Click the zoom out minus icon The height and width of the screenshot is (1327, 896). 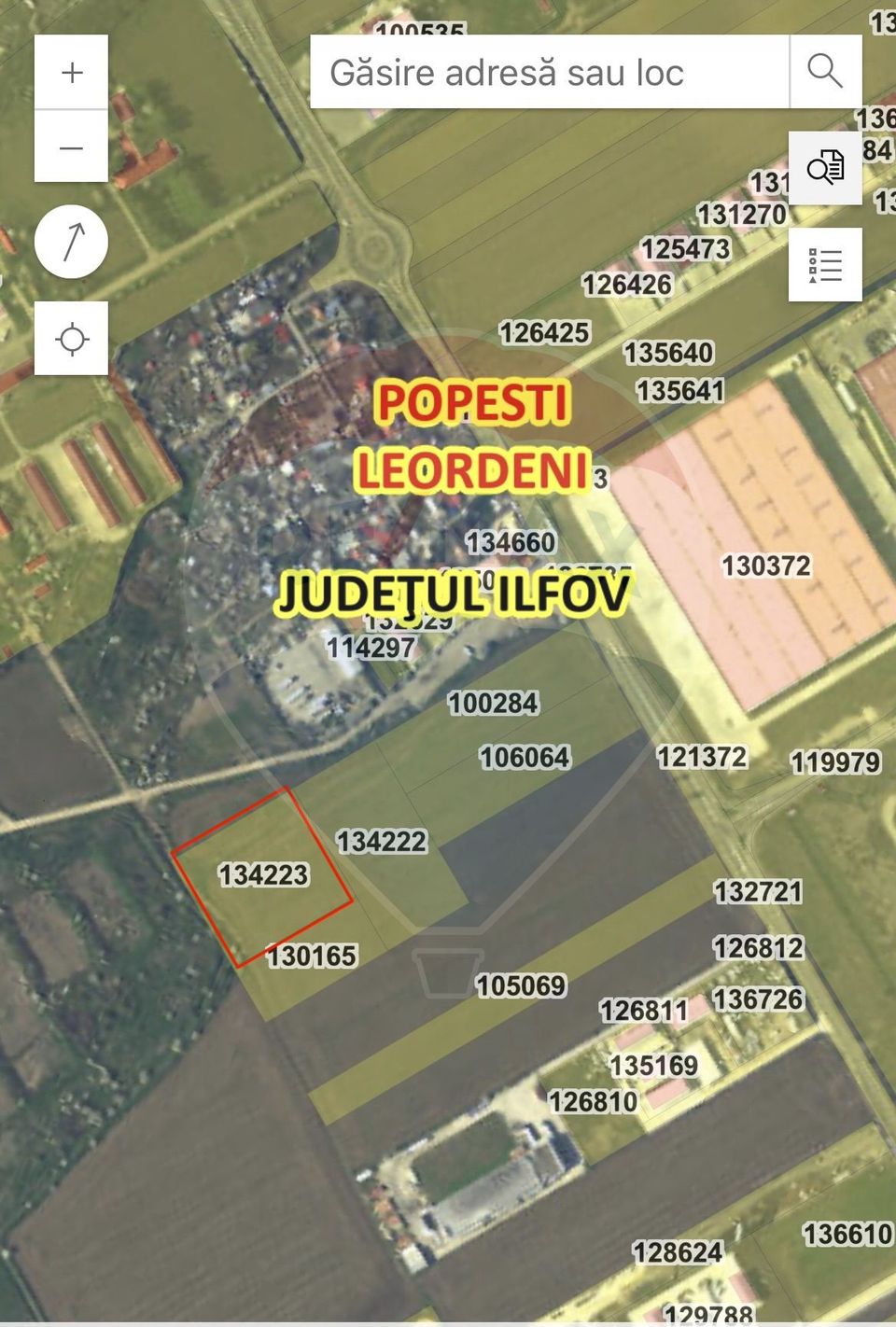[x=70, y=147]
